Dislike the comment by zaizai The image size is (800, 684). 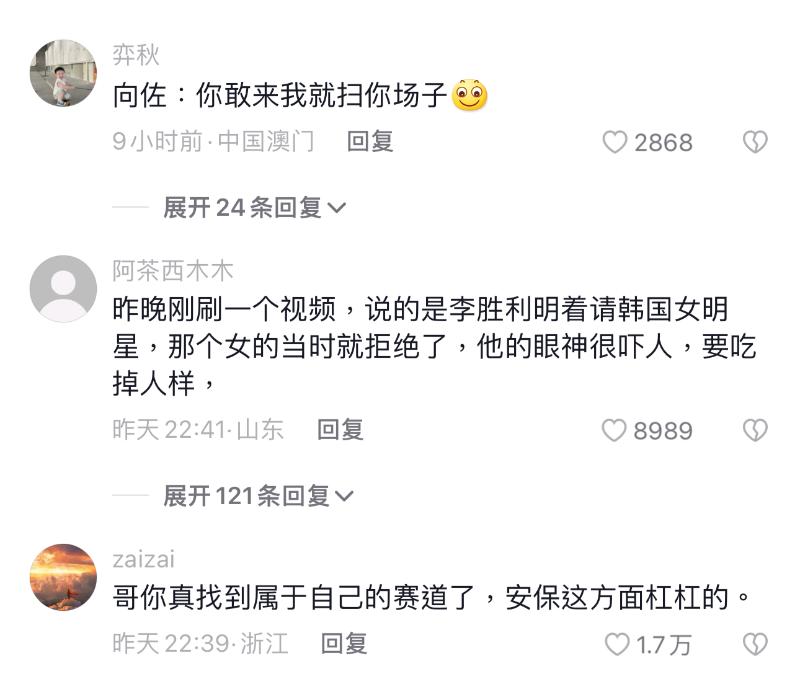coord(755,644)
